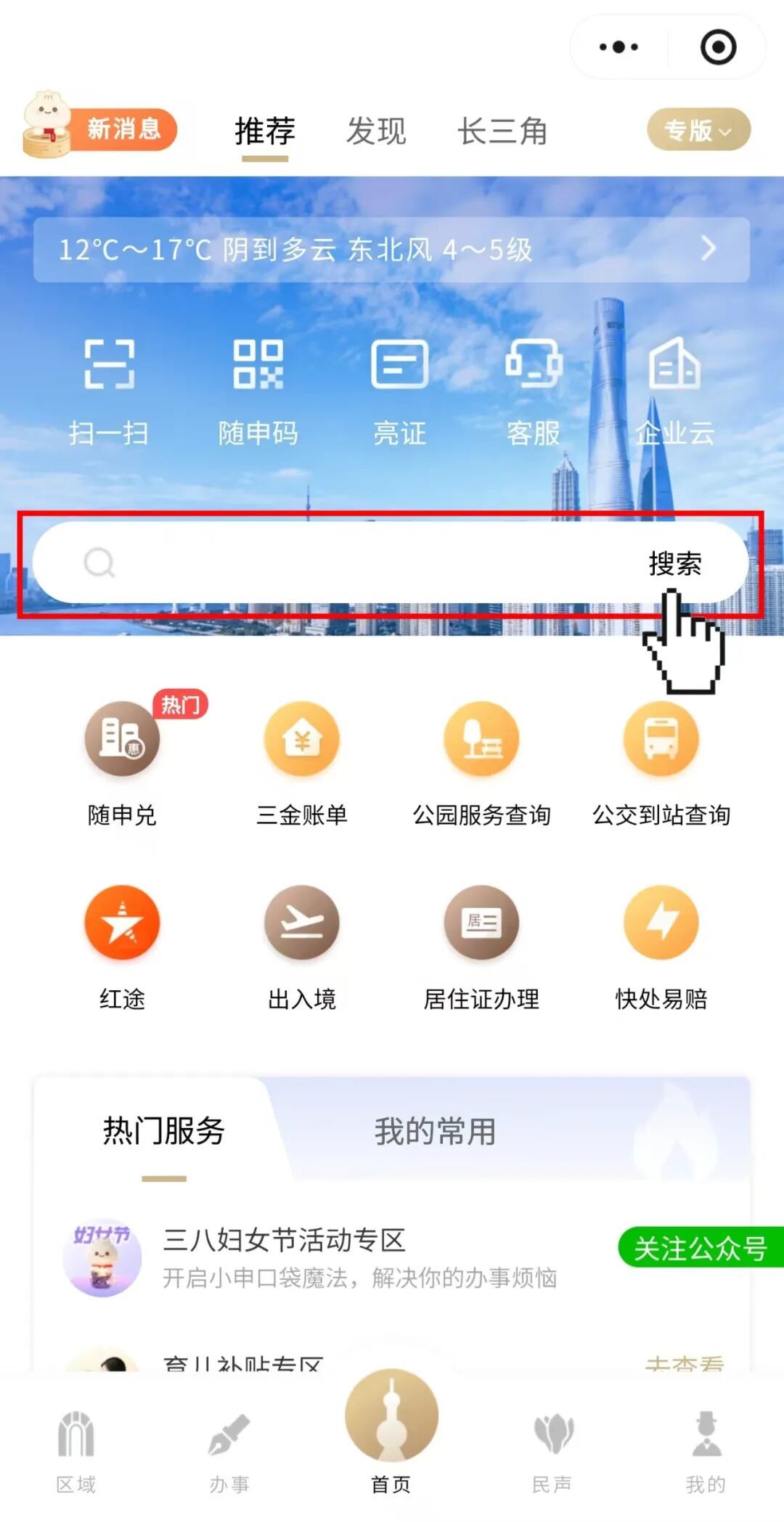
Task: Open 亮证 to show certificates
Action: pyautogui.click(x=399, y=392)
